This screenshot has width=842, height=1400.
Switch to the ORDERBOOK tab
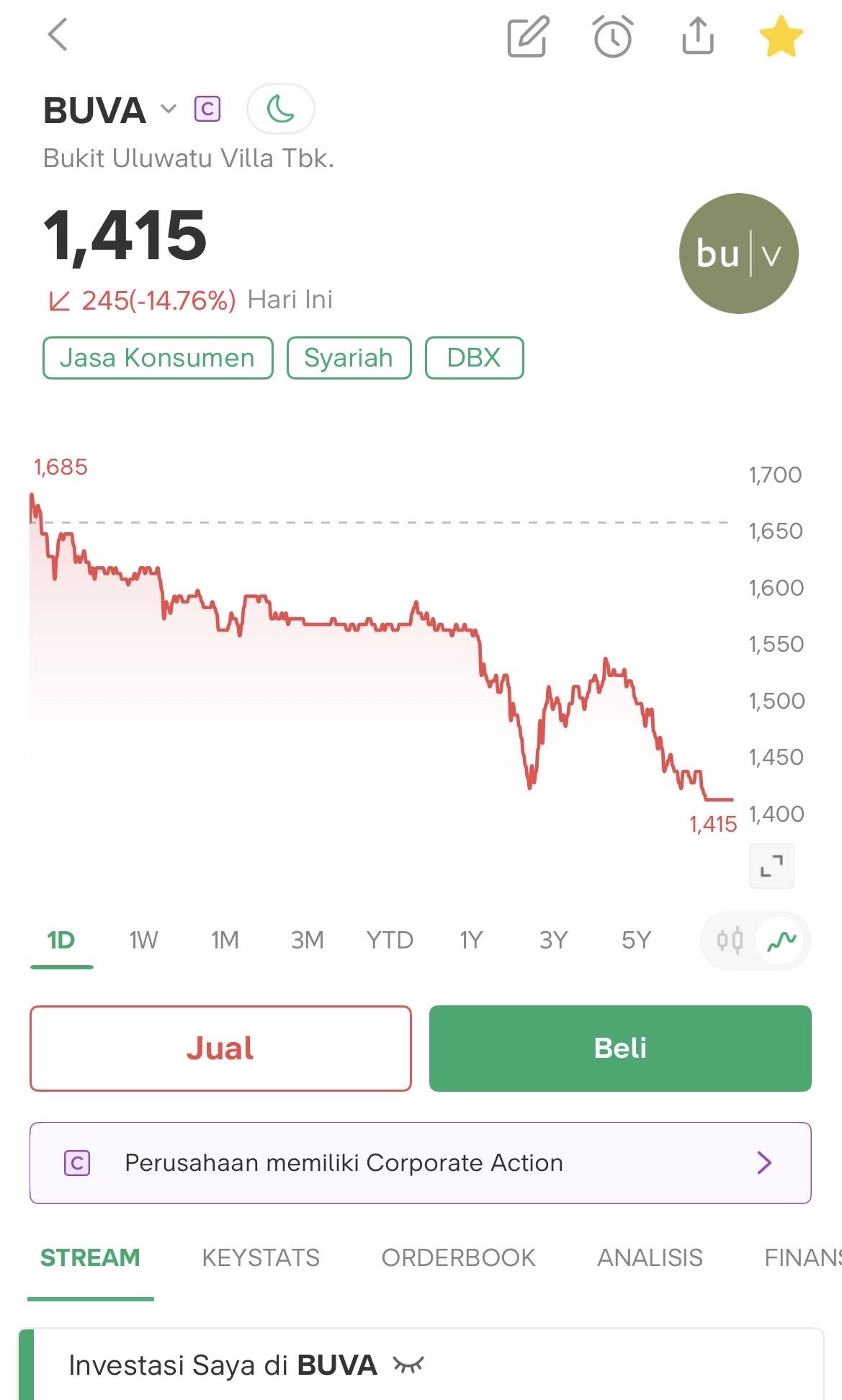point(458,1257)
